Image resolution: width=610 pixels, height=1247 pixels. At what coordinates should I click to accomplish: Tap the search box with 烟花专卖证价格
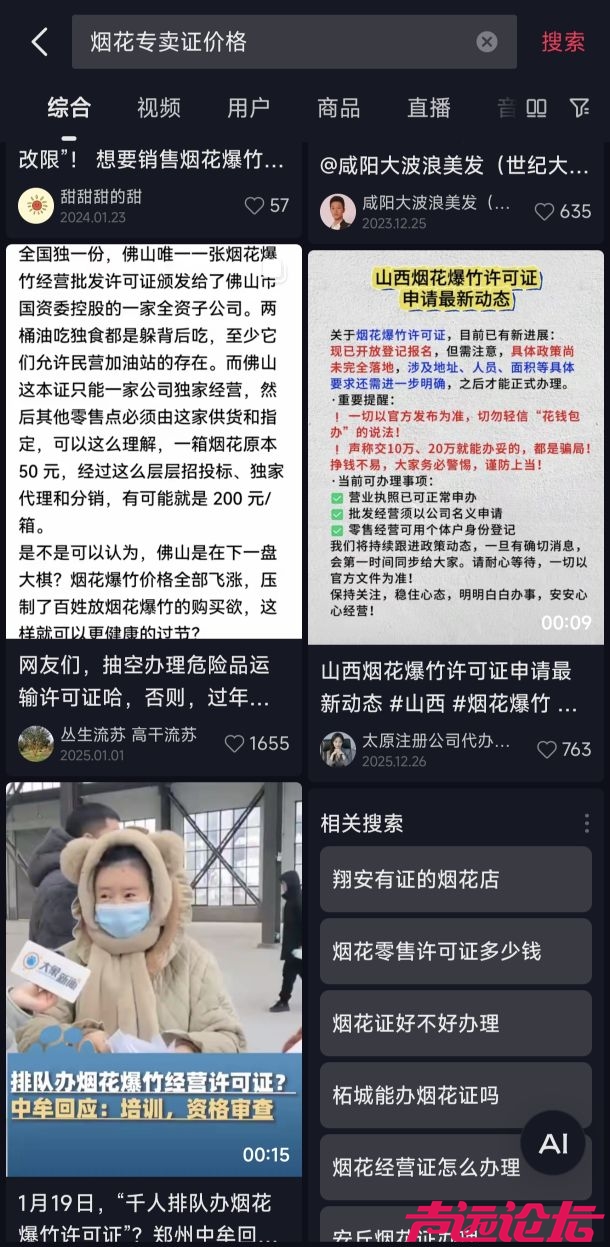[x=270, y=42]
